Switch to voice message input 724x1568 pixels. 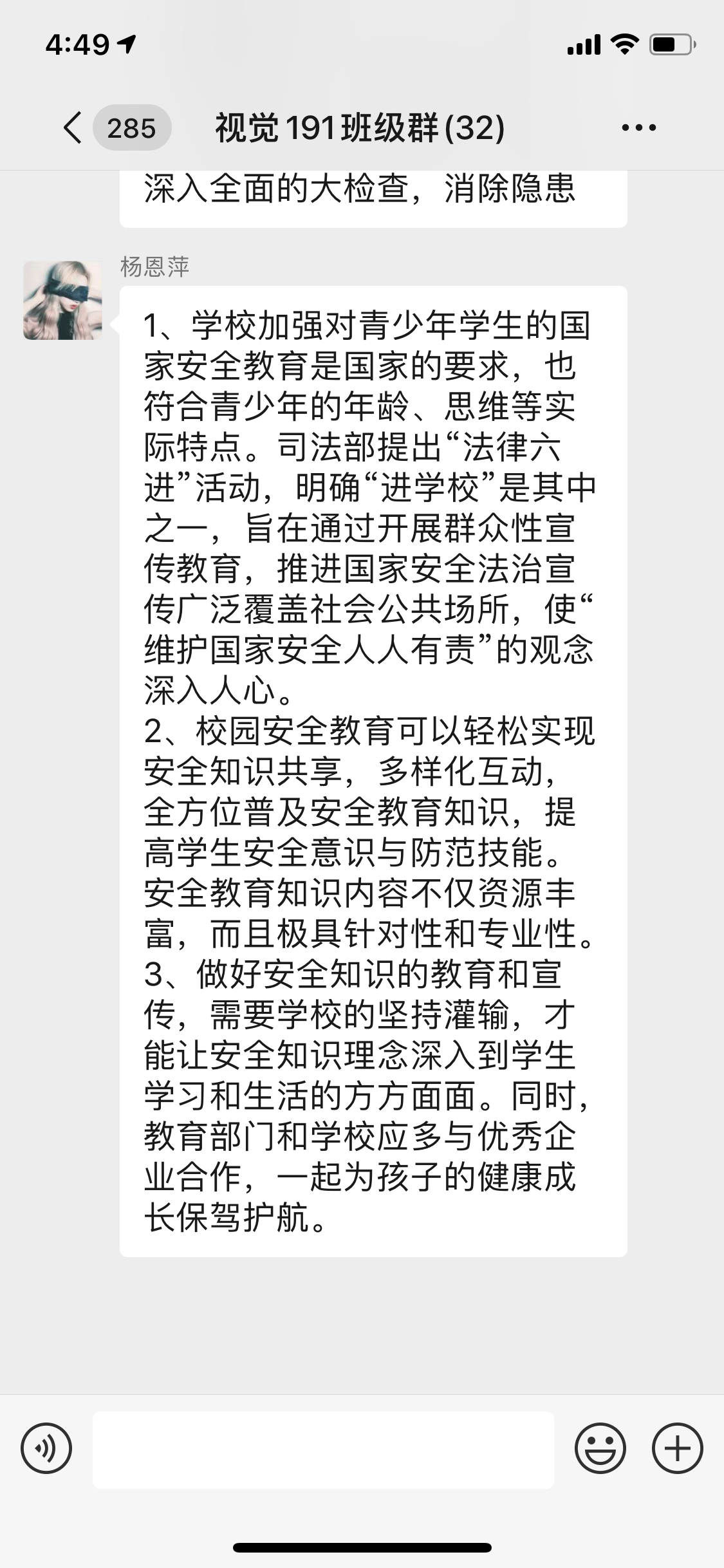tap(46, 1449)
